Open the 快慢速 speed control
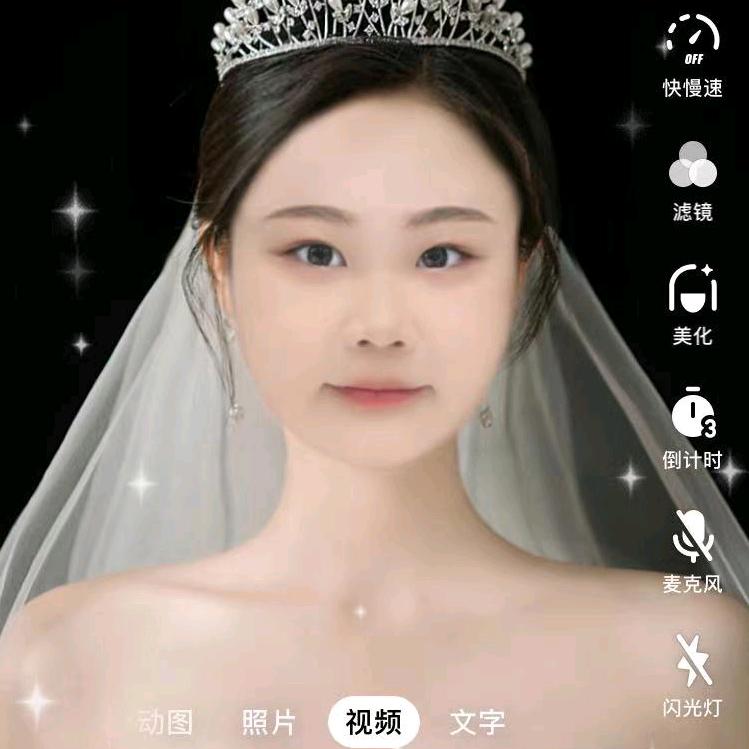The width and height of the screenshot is (749, 749). click(x=693, y=55)
